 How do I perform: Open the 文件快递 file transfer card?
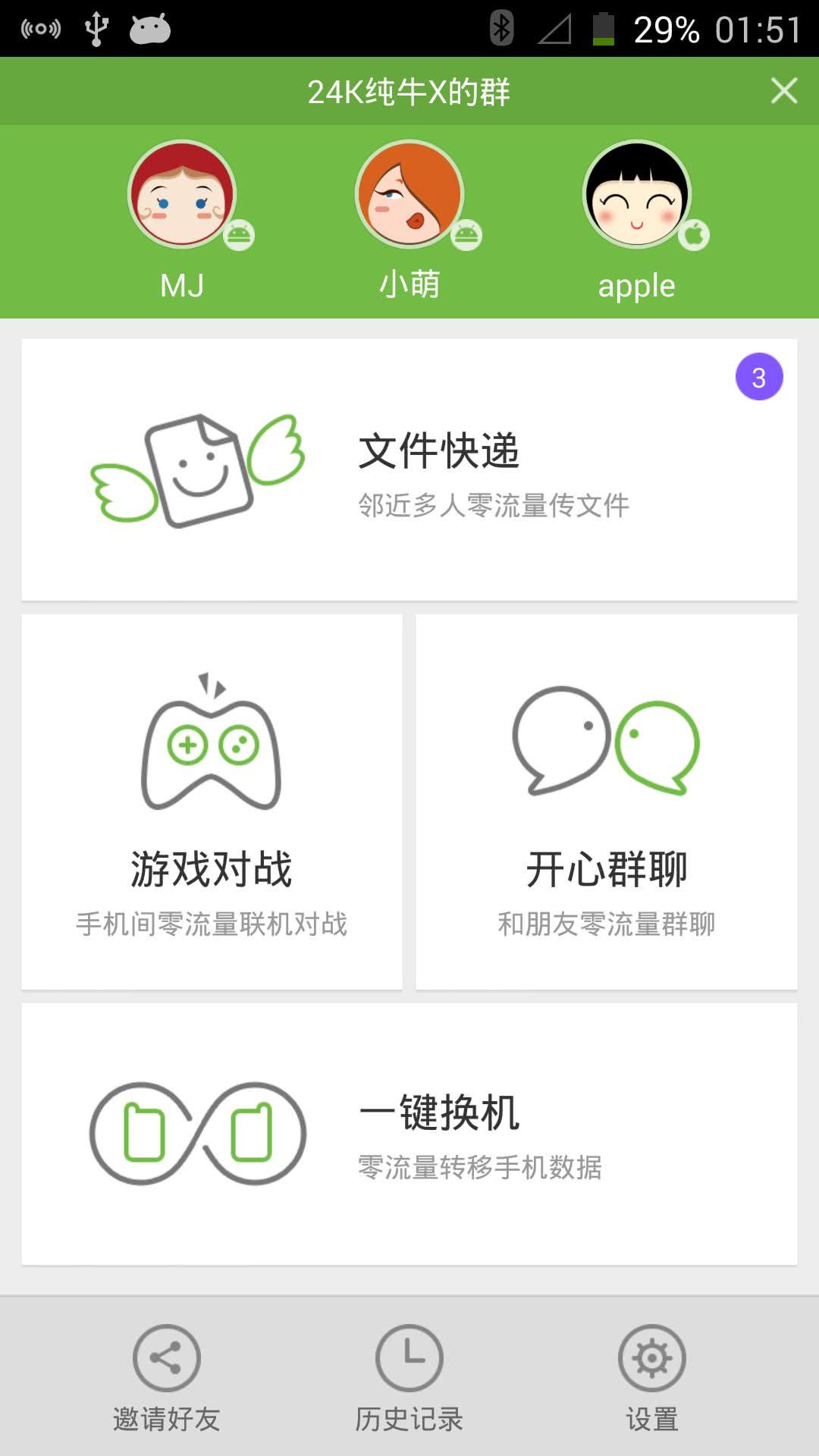coord(409,470)
